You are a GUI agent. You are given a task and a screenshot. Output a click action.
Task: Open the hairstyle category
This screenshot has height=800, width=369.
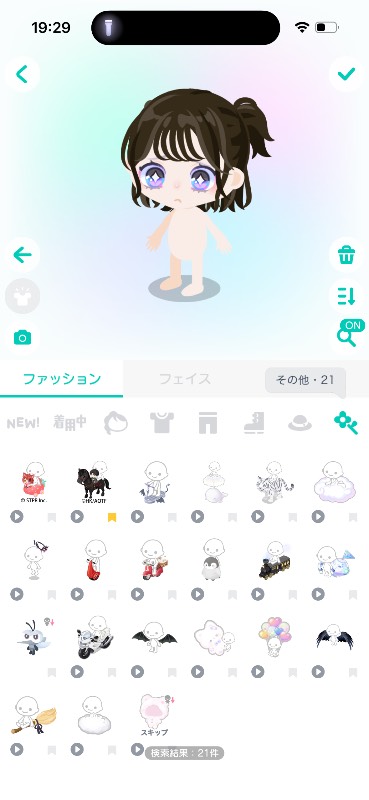(116, 423)
